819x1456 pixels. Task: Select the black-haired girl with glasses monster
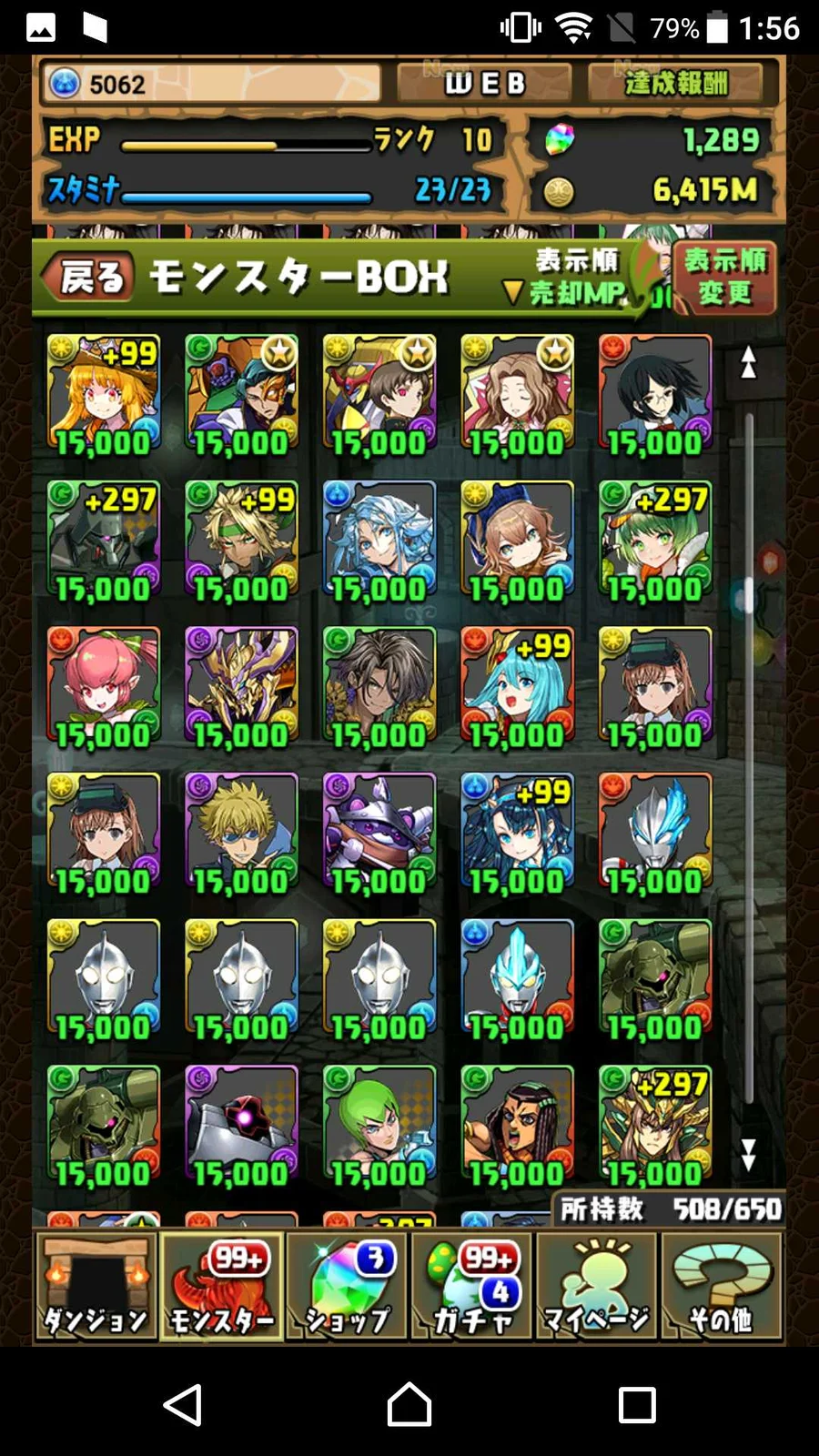(655, 394)
